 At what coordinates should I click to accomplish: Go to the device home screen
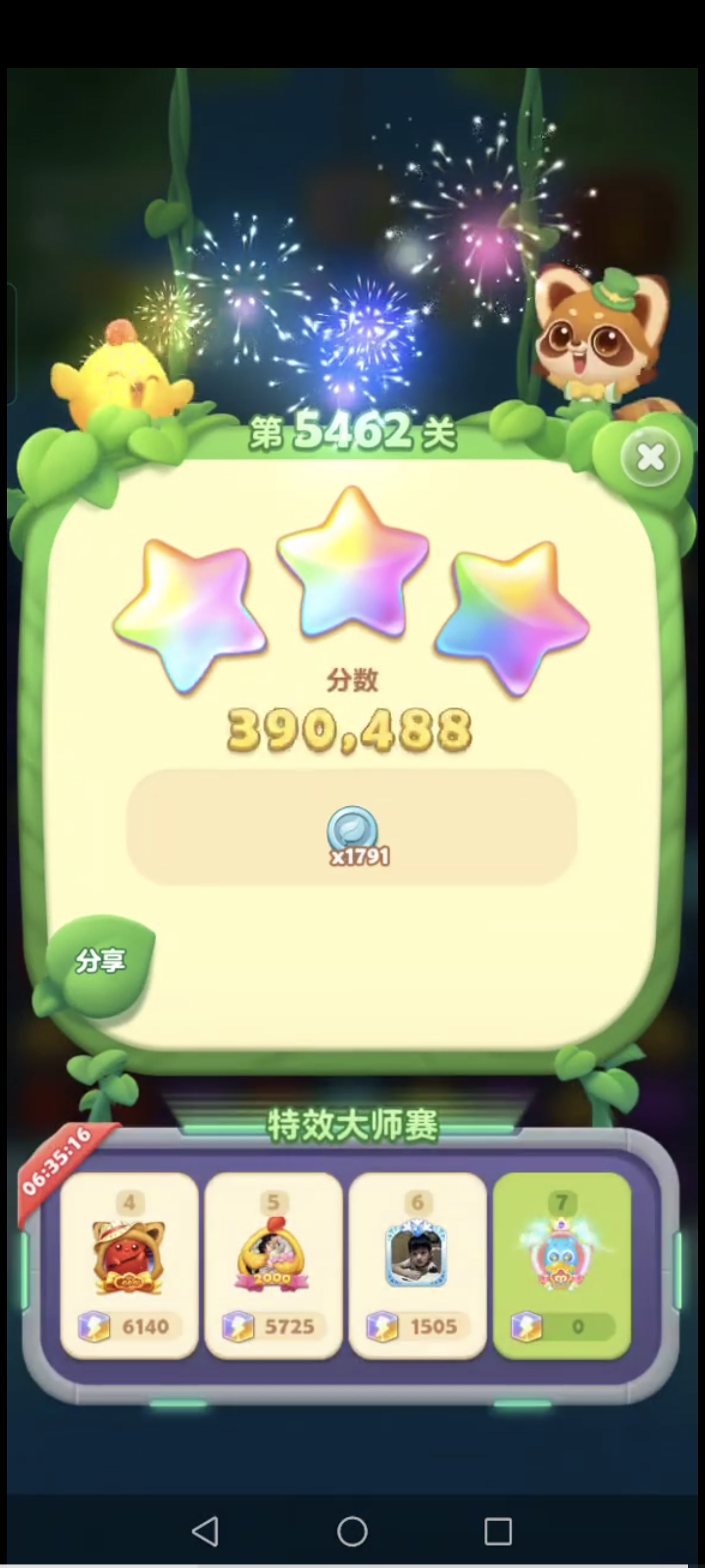pos(352,1531)
